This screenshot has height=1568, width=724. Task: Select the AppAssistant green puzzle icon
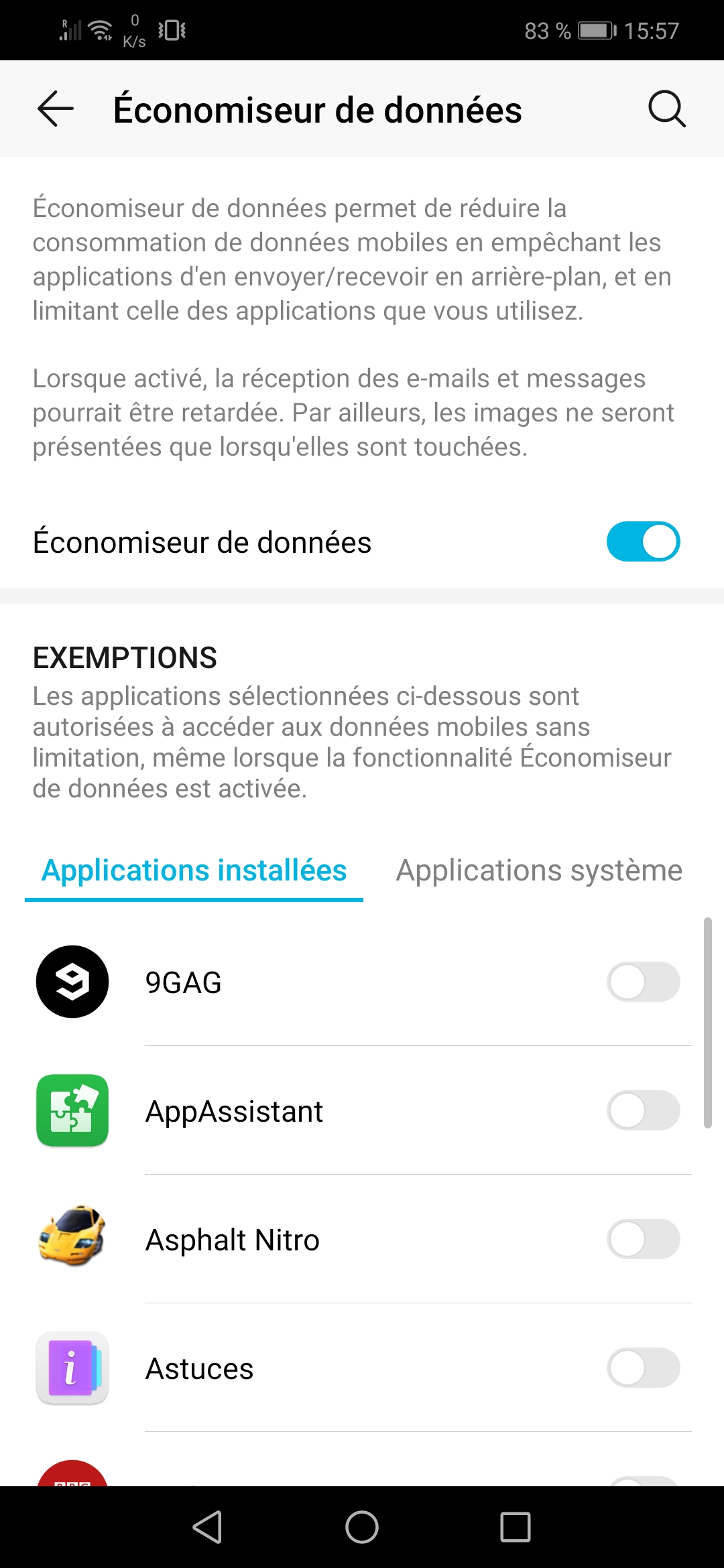click(72, 1110)
